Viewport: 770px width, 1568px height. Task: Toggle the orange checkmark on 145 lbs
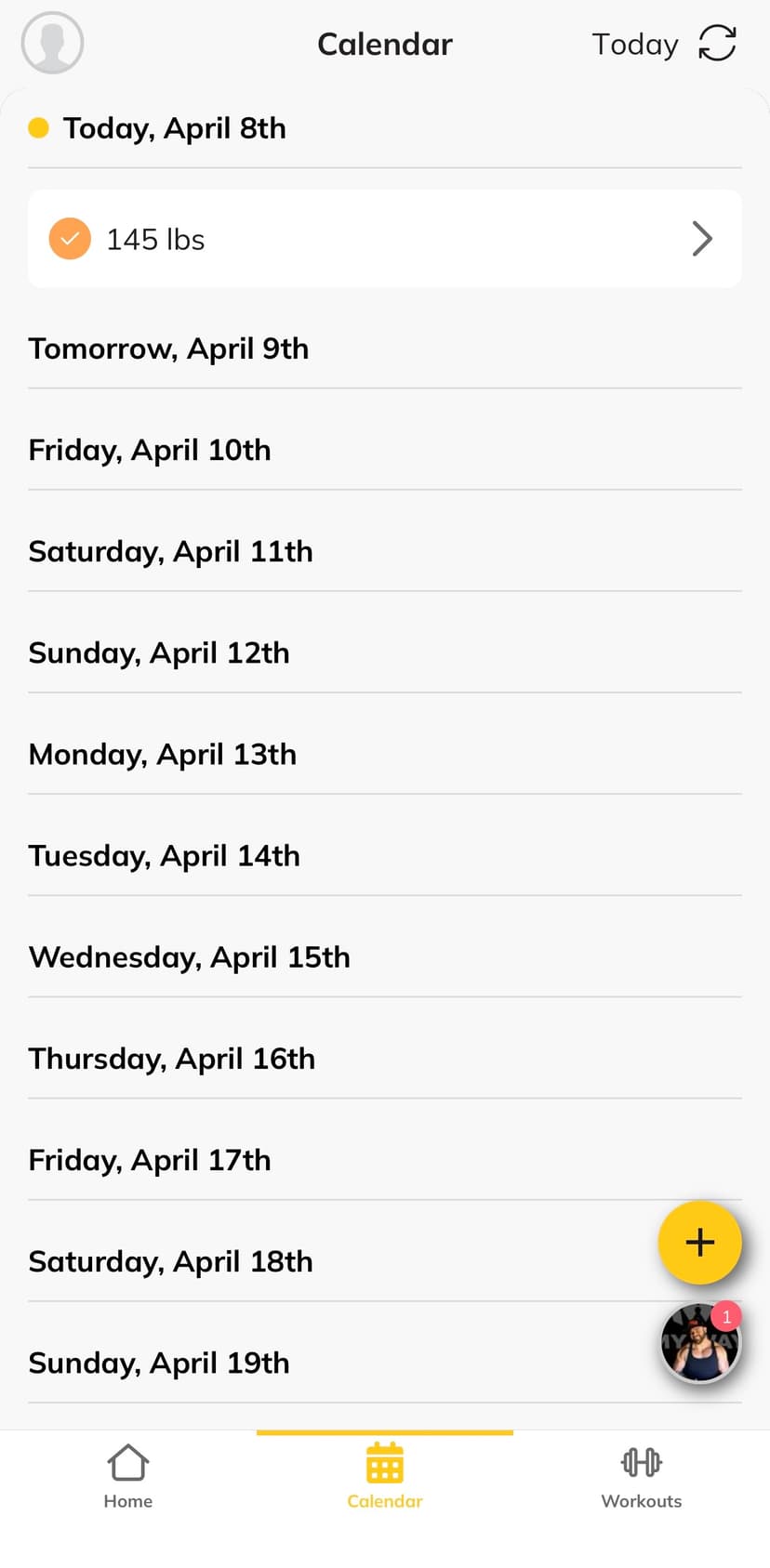pyautogui.click(x=70, y=238)
